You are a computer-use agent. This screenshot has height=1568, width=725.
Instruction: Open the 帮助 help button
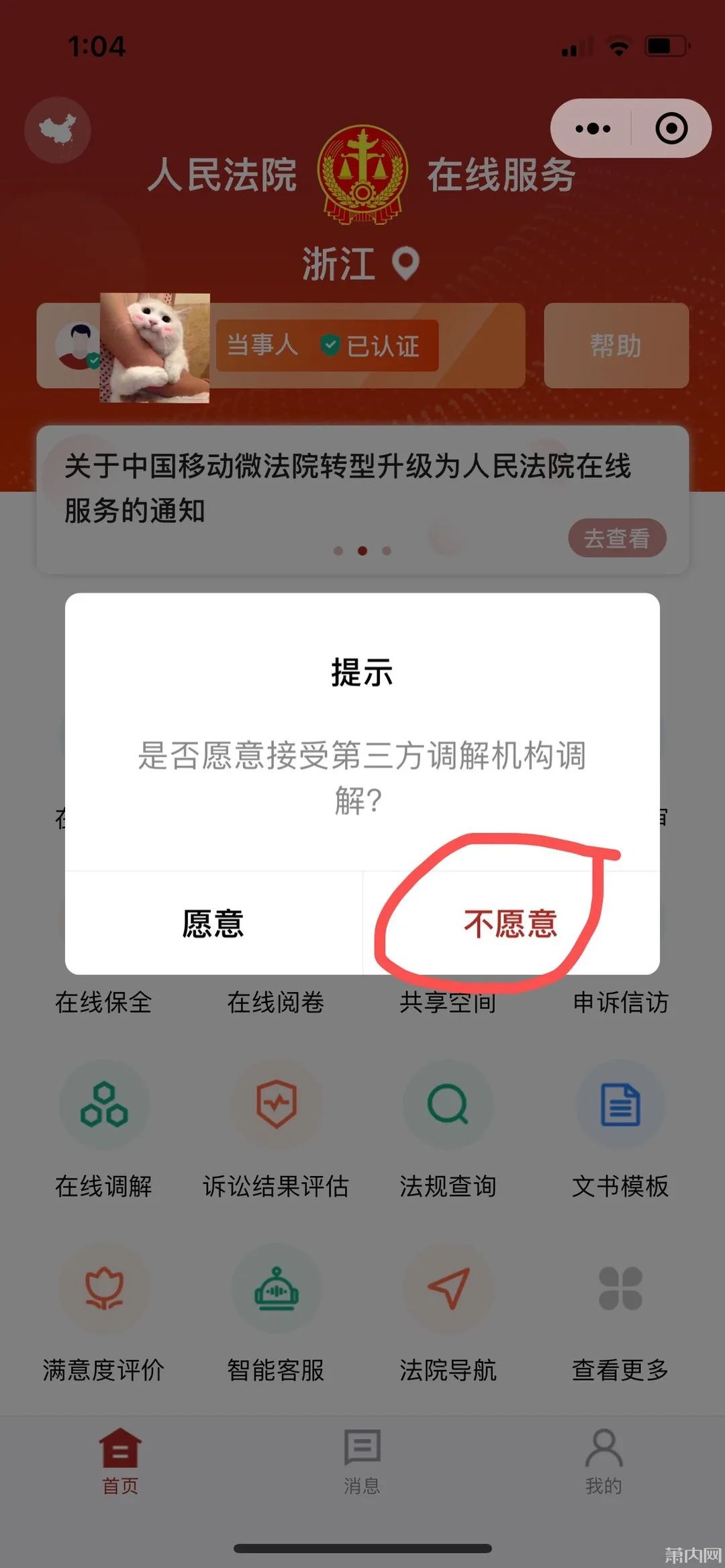tap(616, 346)
